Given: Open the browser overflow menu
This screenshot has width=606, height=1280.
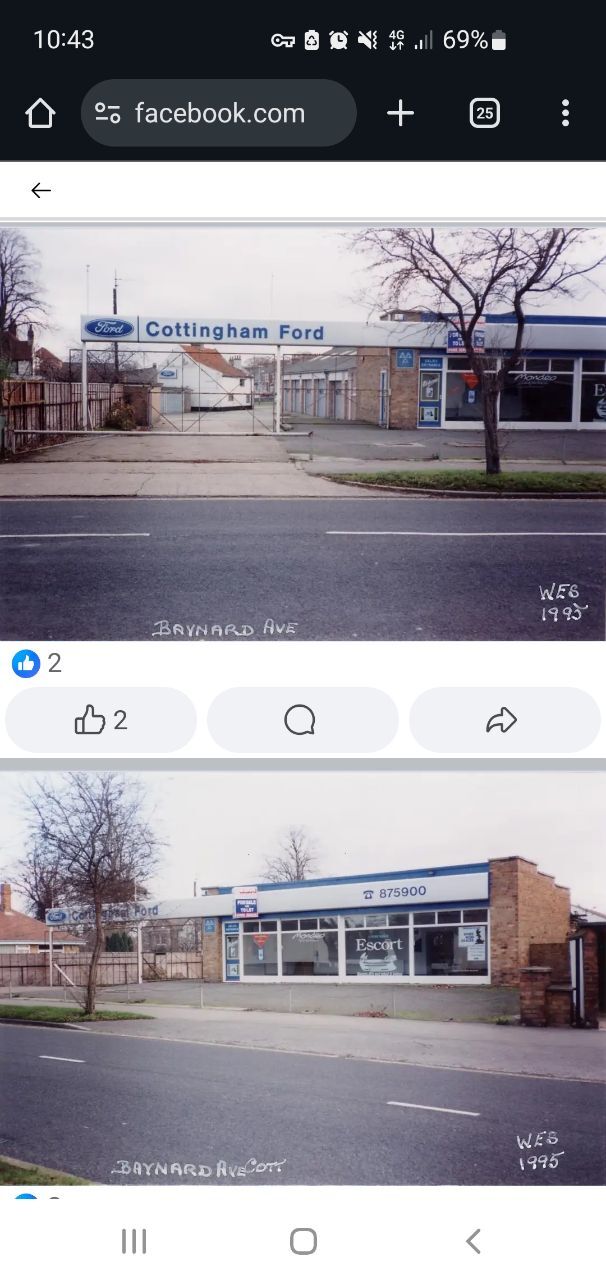Looking at the screenshot, I should [565, 114].
